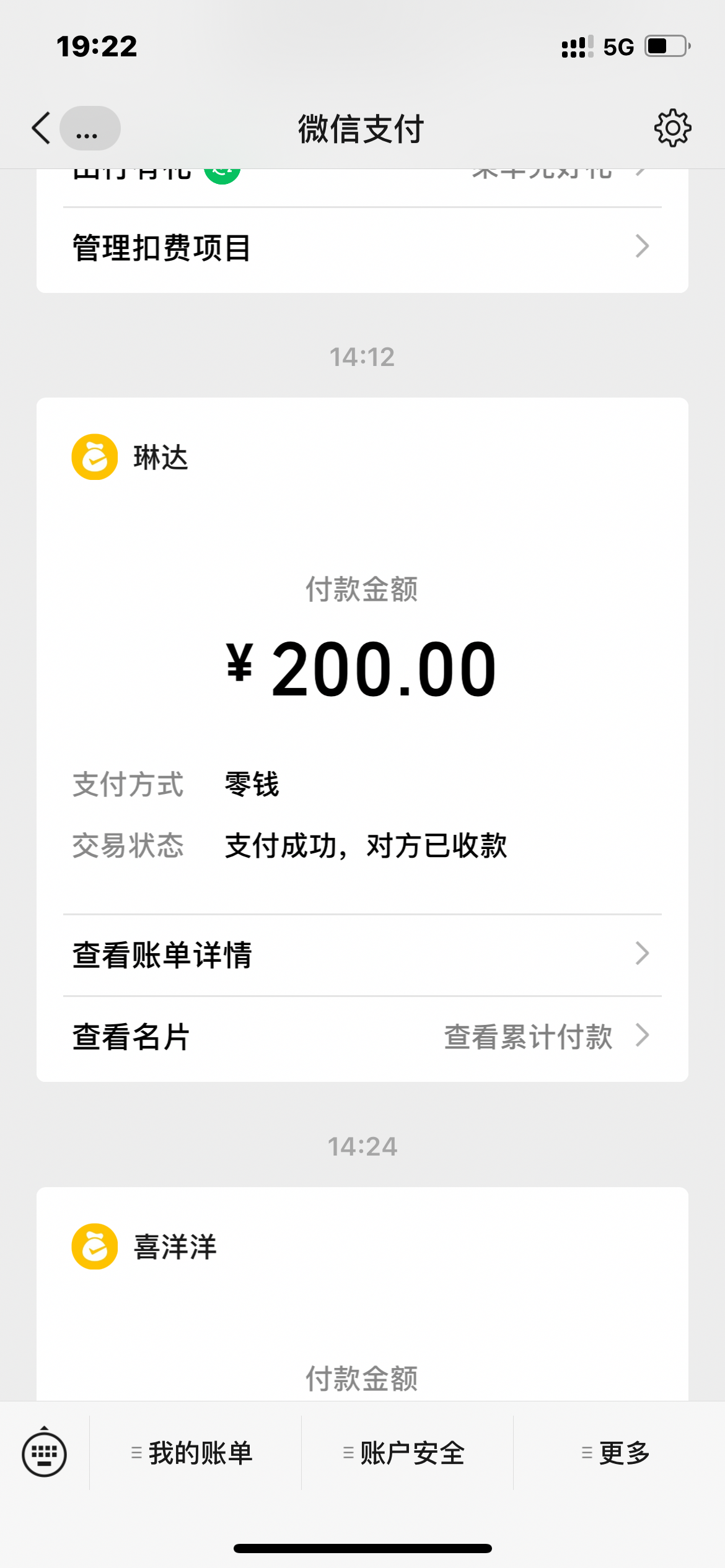Open 查看账单详情 for the 琳达 payment
Screen dimensions: 725x1568
362,954
